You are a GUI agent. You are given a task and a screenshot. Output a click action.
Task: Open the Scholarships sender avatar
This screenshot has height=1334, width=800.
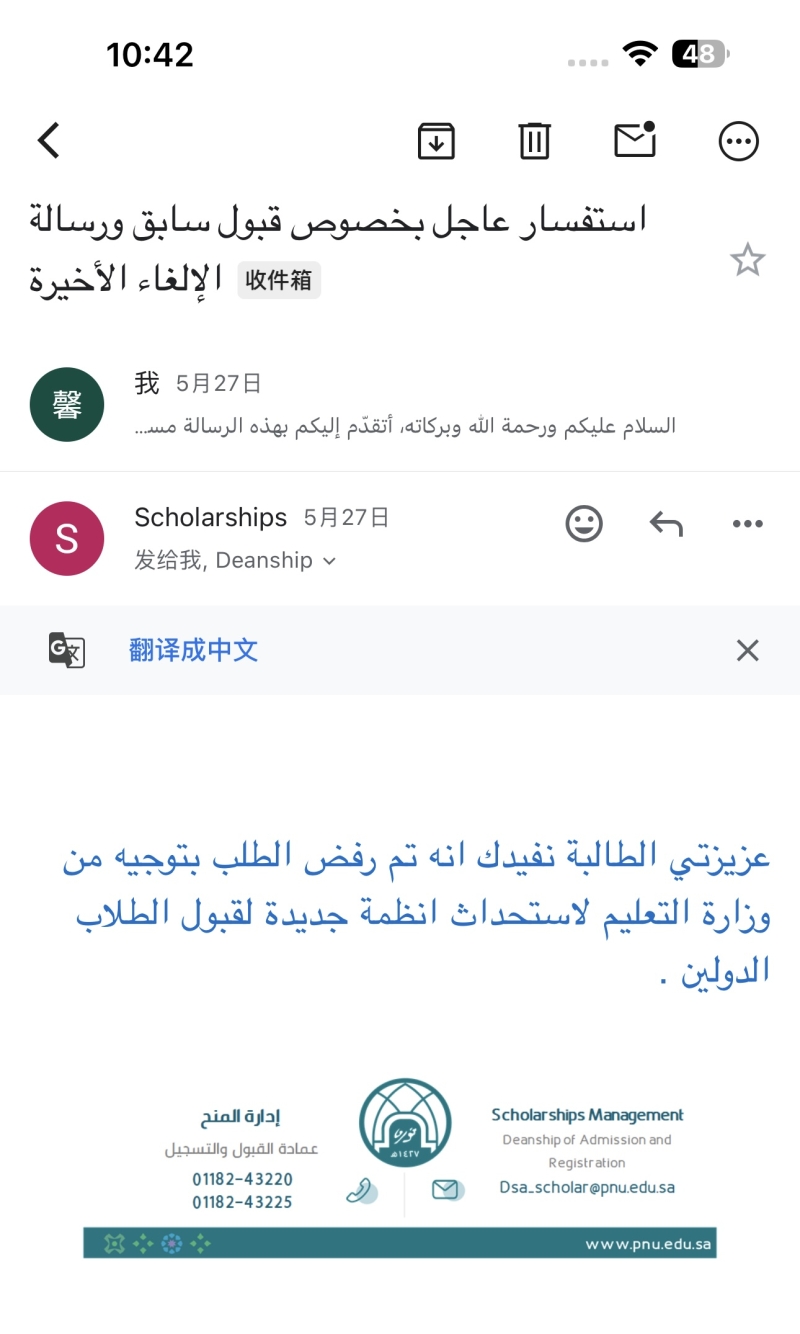pyautogui.click(x=67, y=538)
